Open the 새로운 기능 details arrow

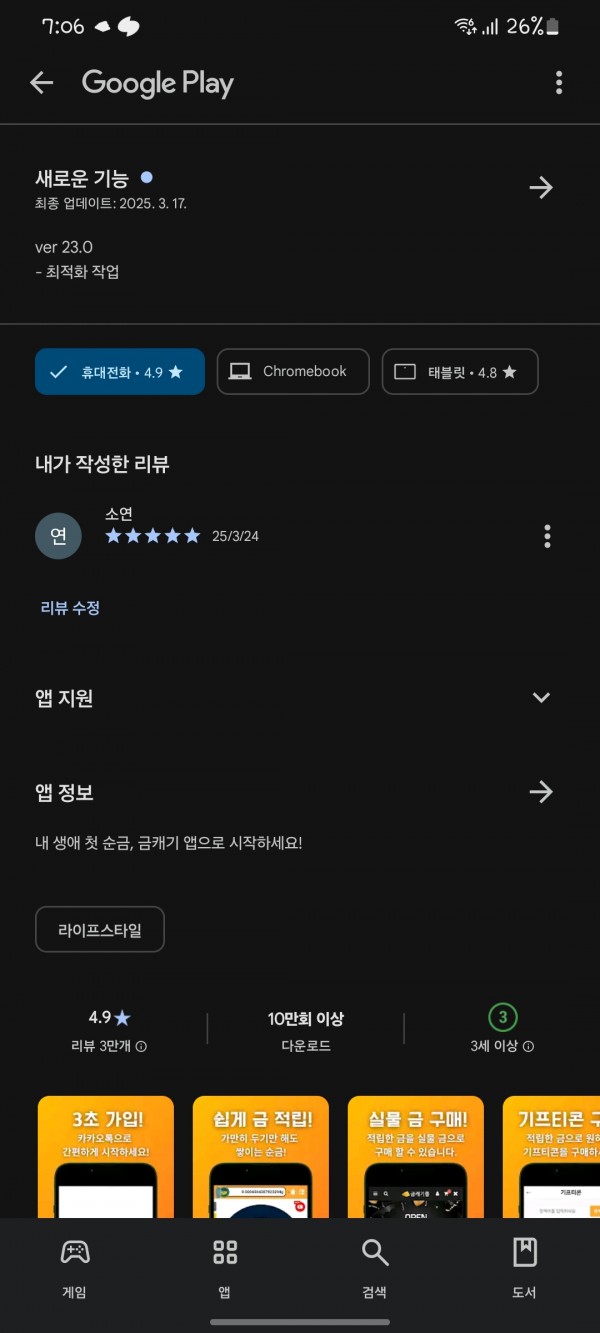pos(541,187)
